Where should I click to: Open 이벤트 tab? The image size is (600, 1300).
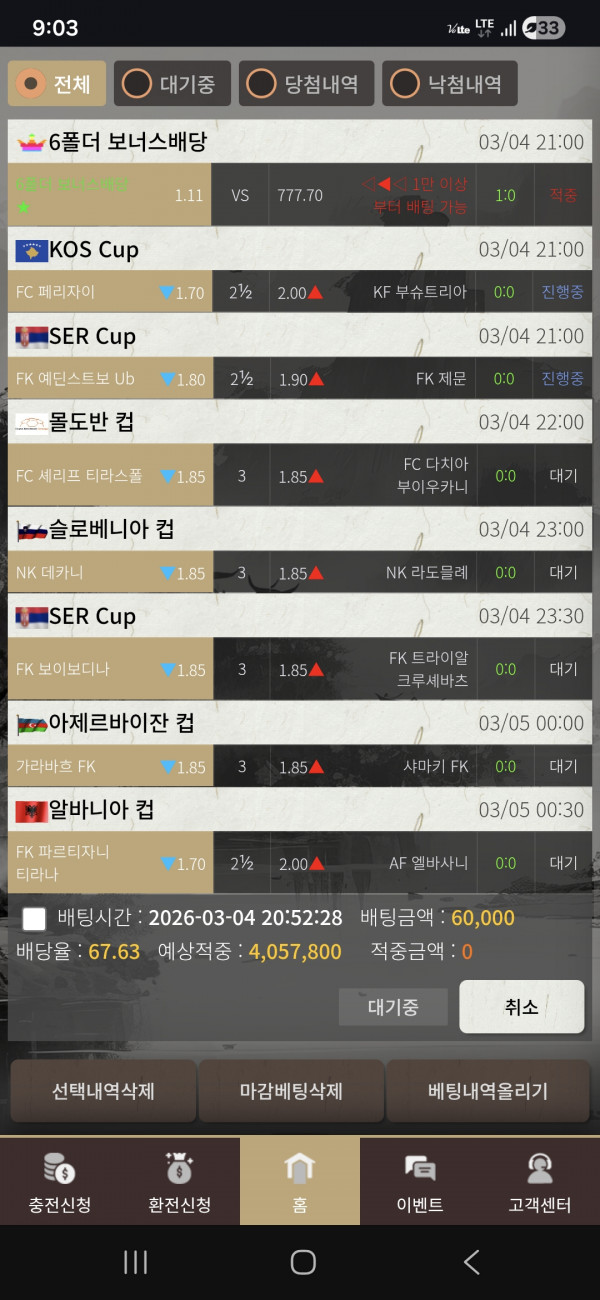click(420, 1182)
